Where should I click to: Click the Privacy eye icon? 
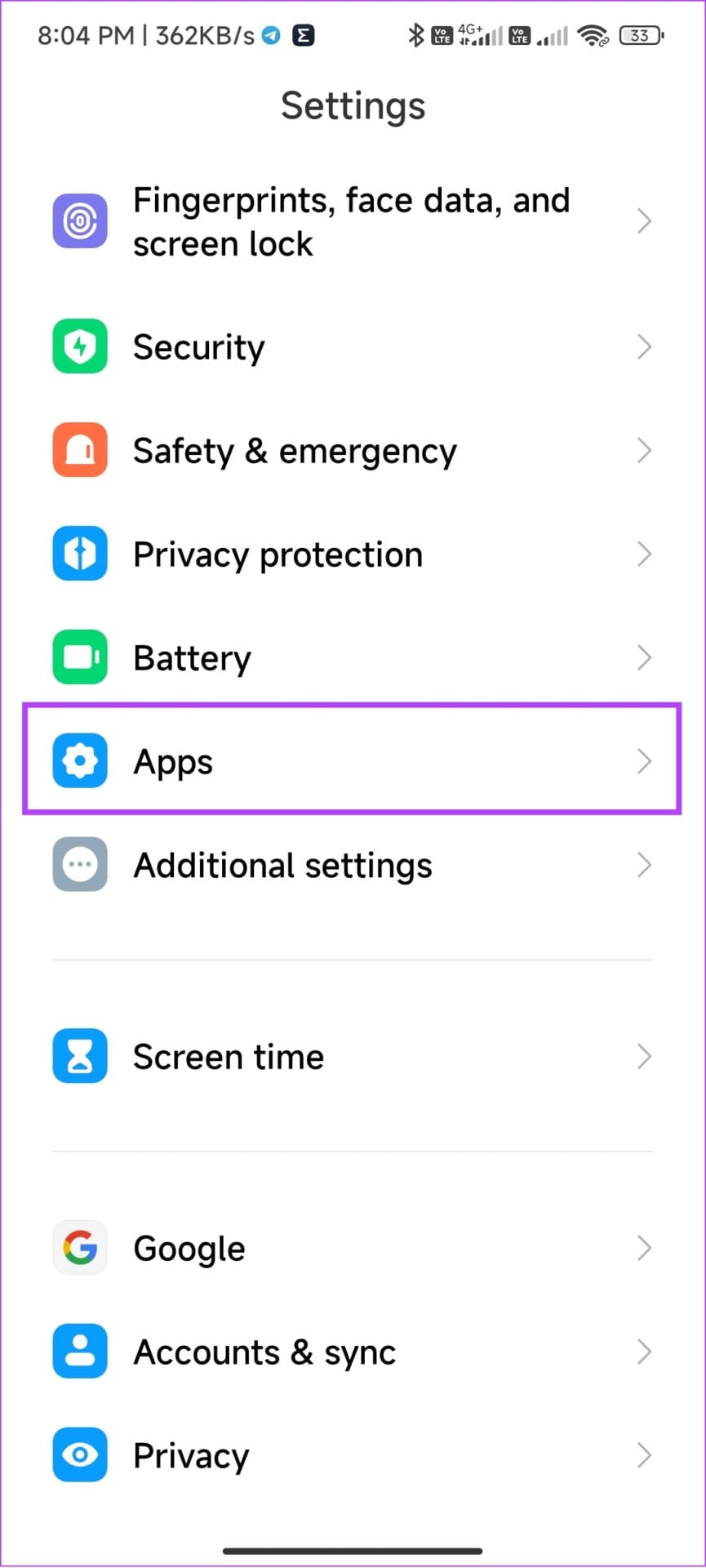pos(79,1454)
